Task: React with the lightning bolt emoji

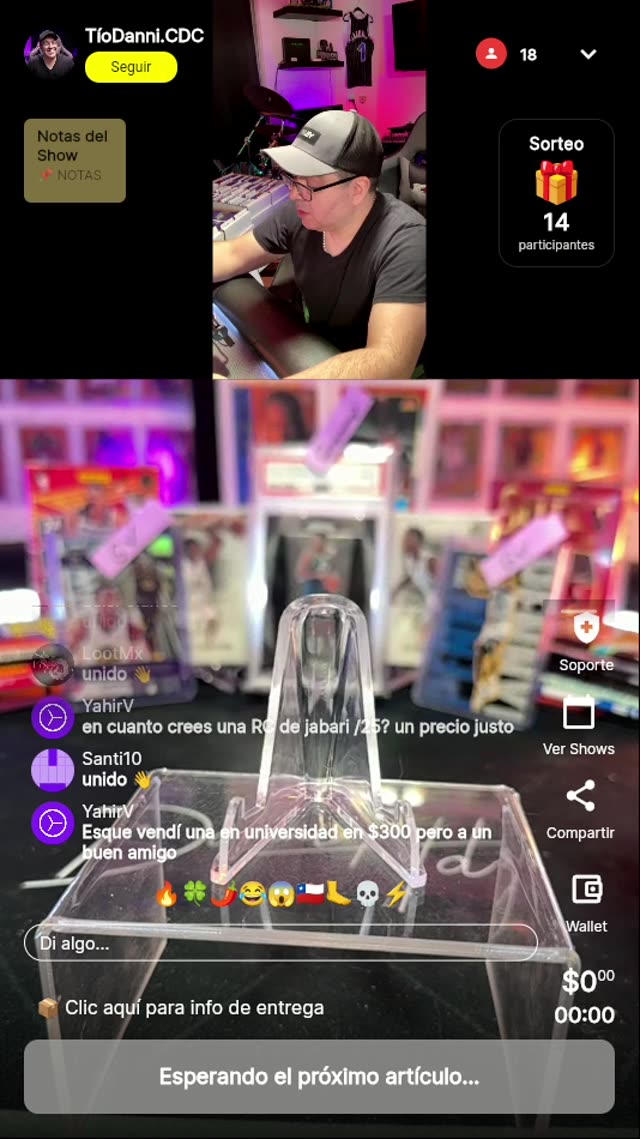Action: (x=396, y=894)
